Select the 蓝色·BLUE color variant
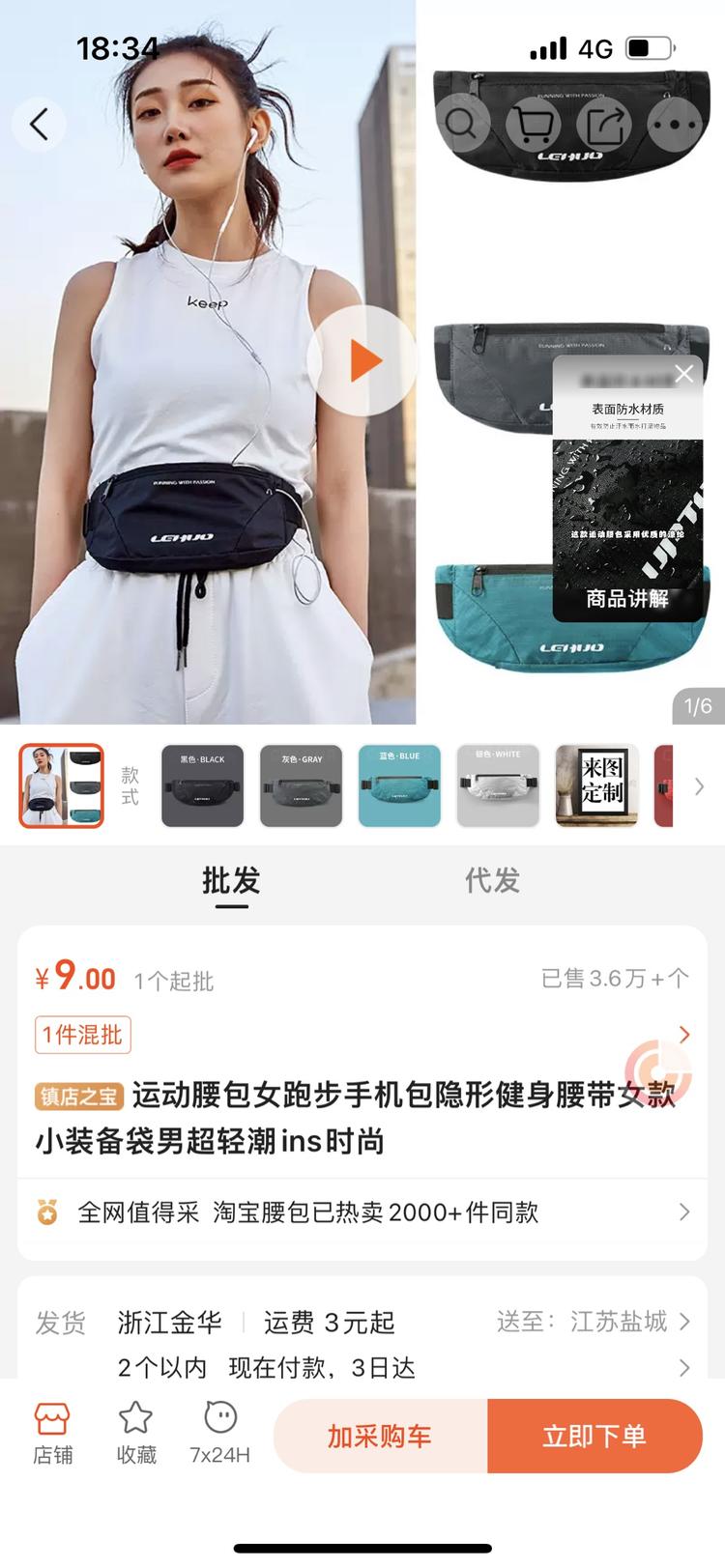 pos(399,786)
